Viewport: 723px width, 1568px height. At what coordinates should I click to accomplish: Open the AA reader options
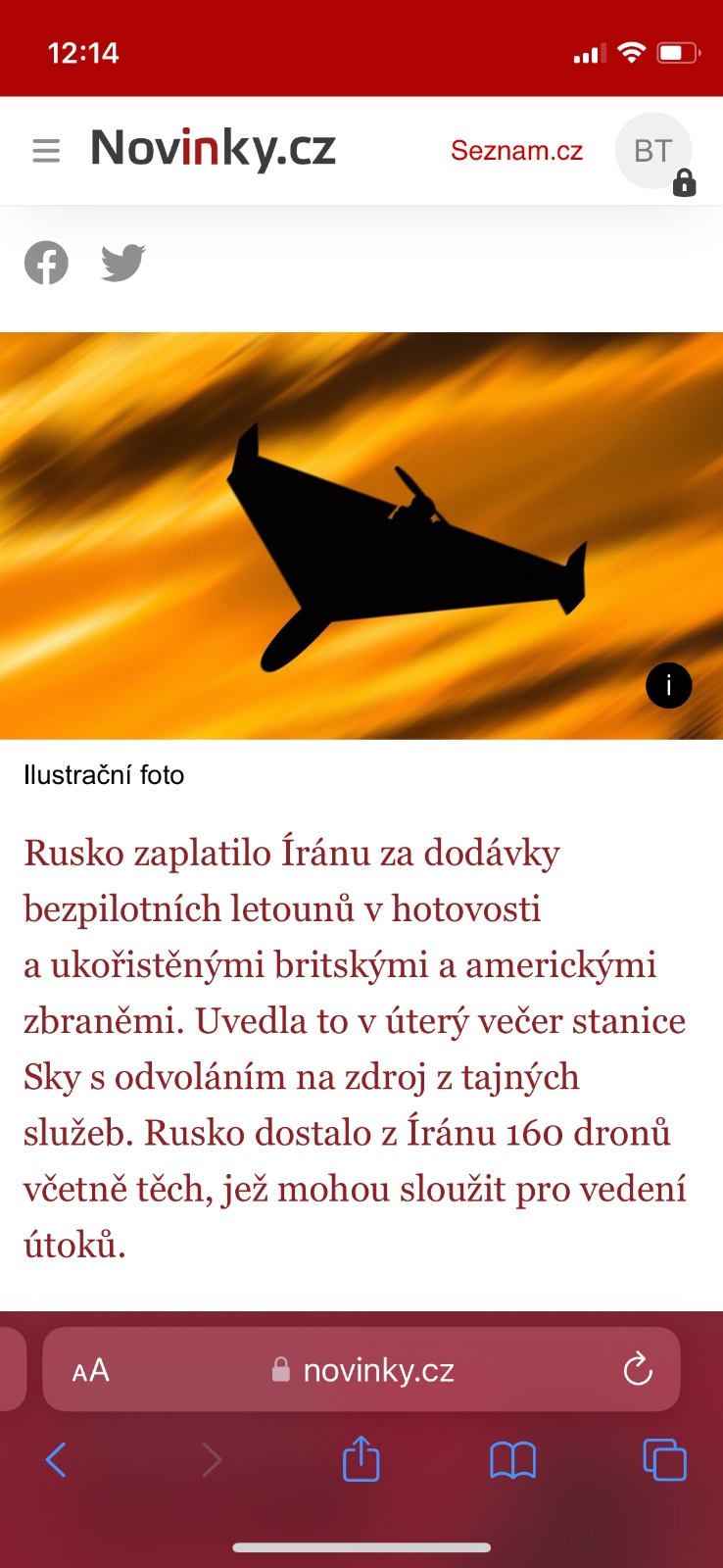tap(91, 1370)
